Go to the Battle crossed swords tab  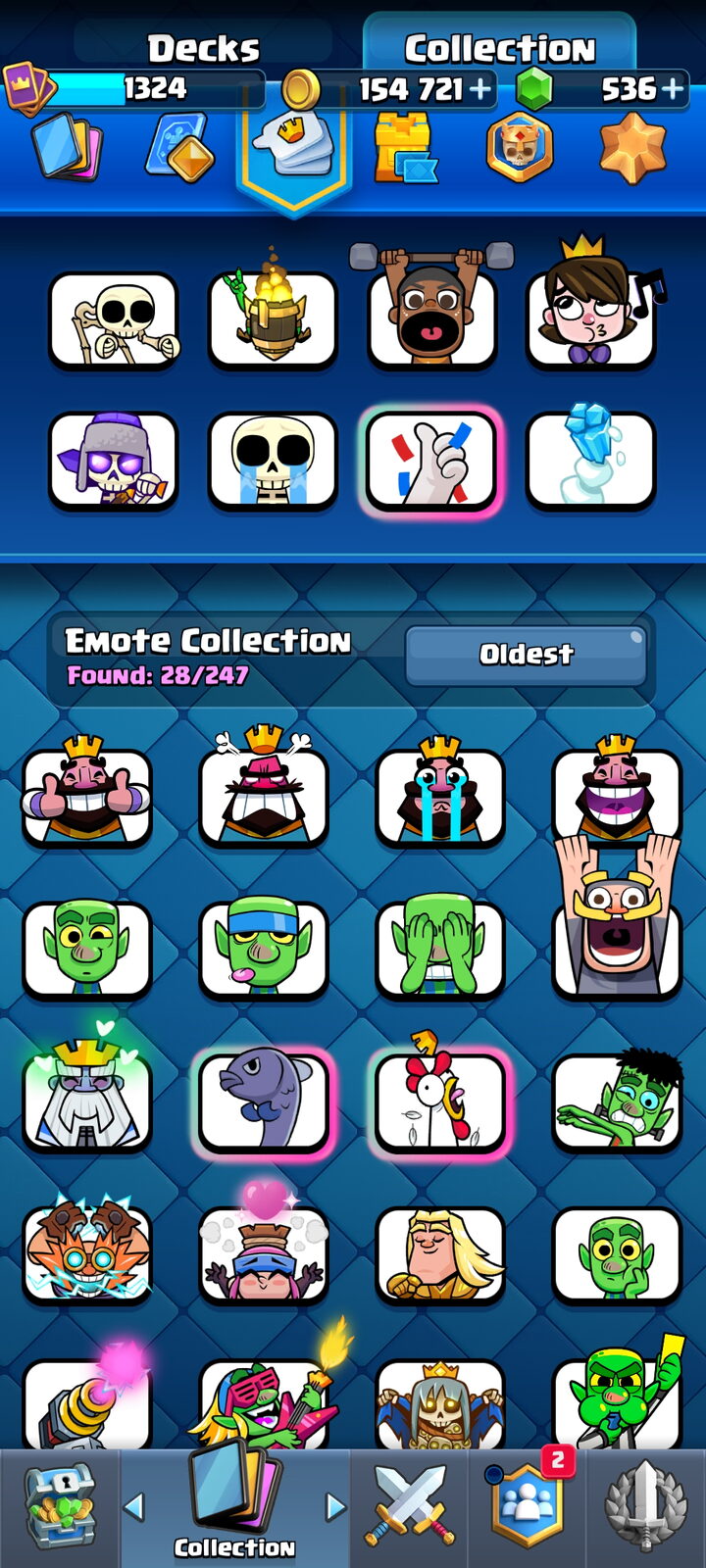(410, 1506)
